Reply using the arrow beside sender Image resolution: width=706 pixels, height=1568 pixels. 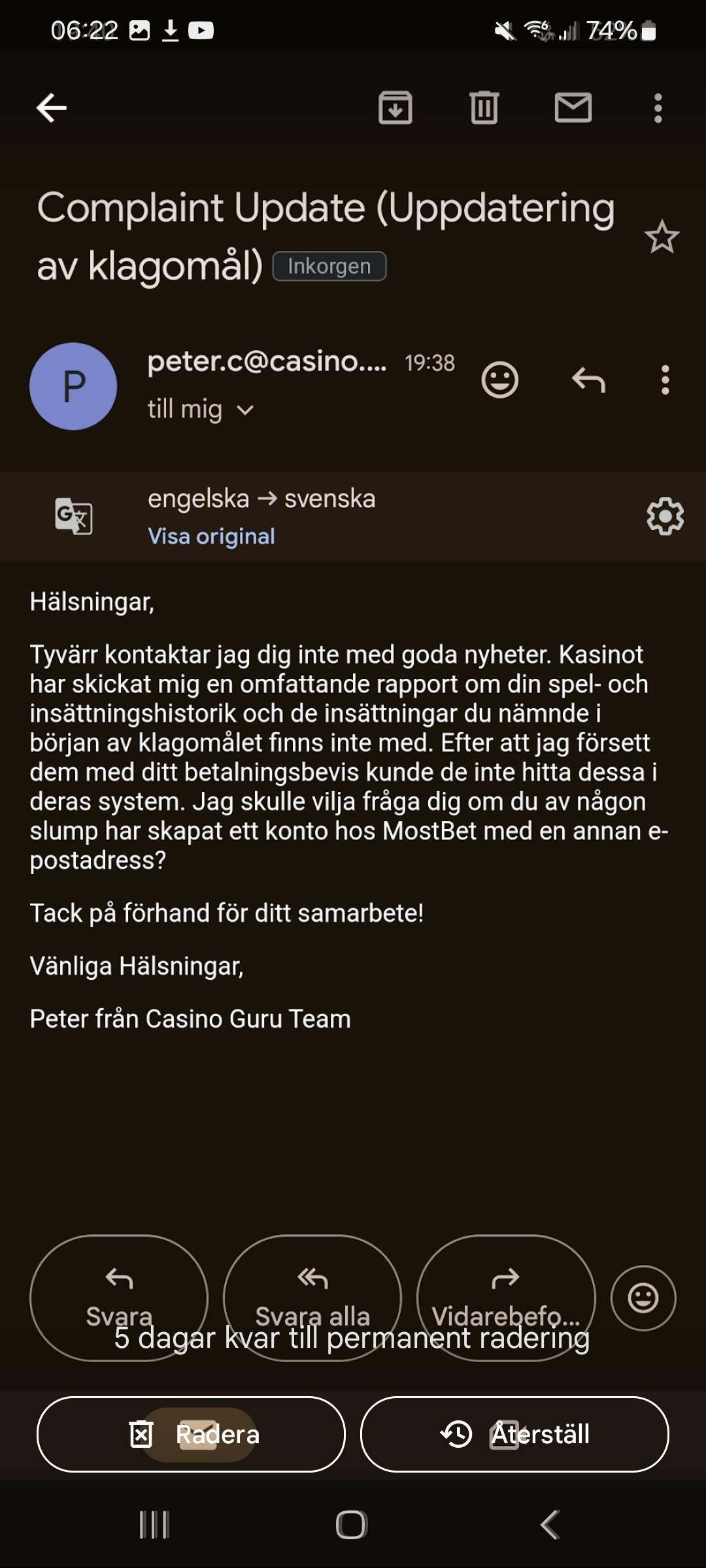588,380
